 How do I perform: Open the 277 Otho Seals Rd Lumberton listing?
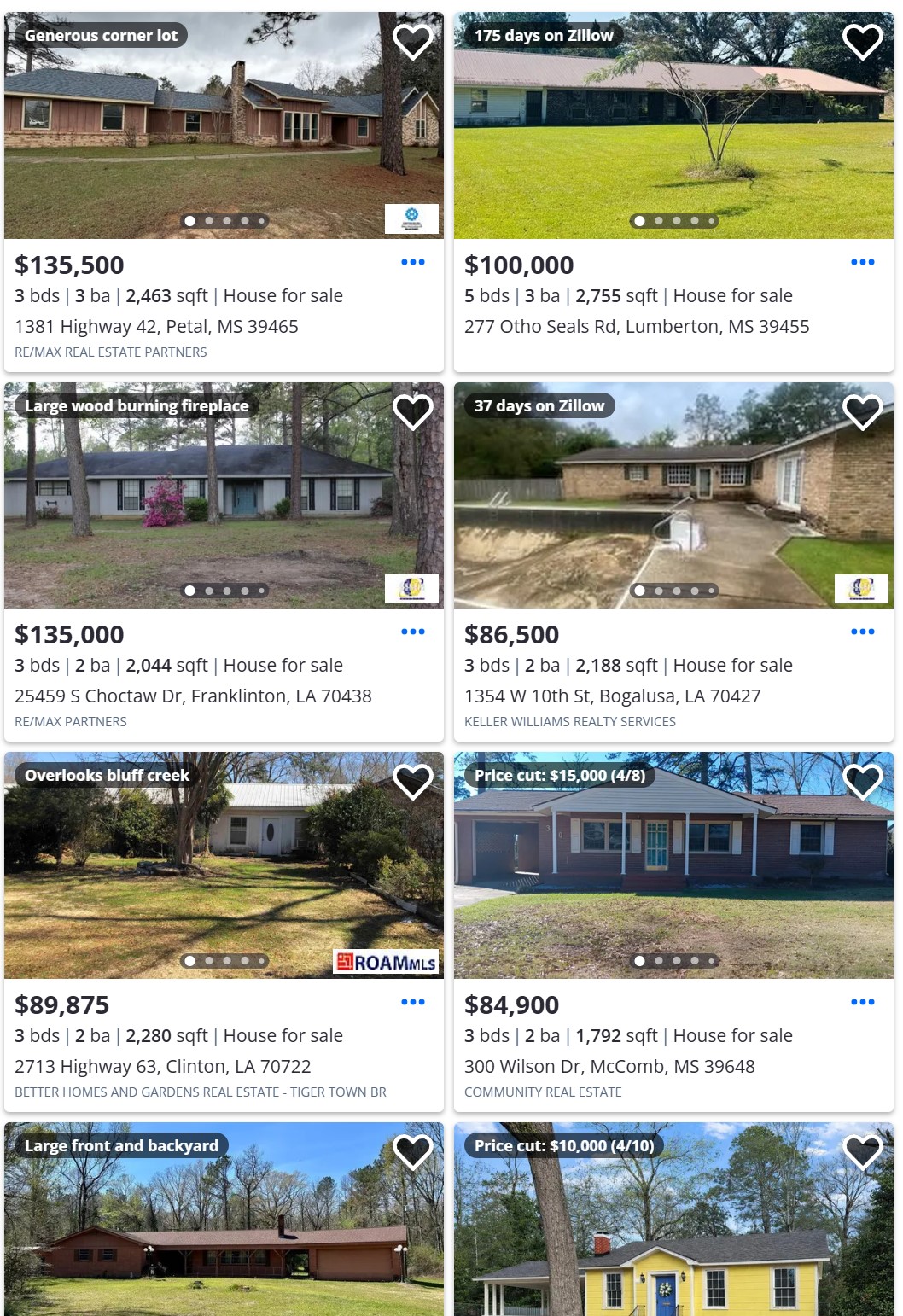[637, 327]
